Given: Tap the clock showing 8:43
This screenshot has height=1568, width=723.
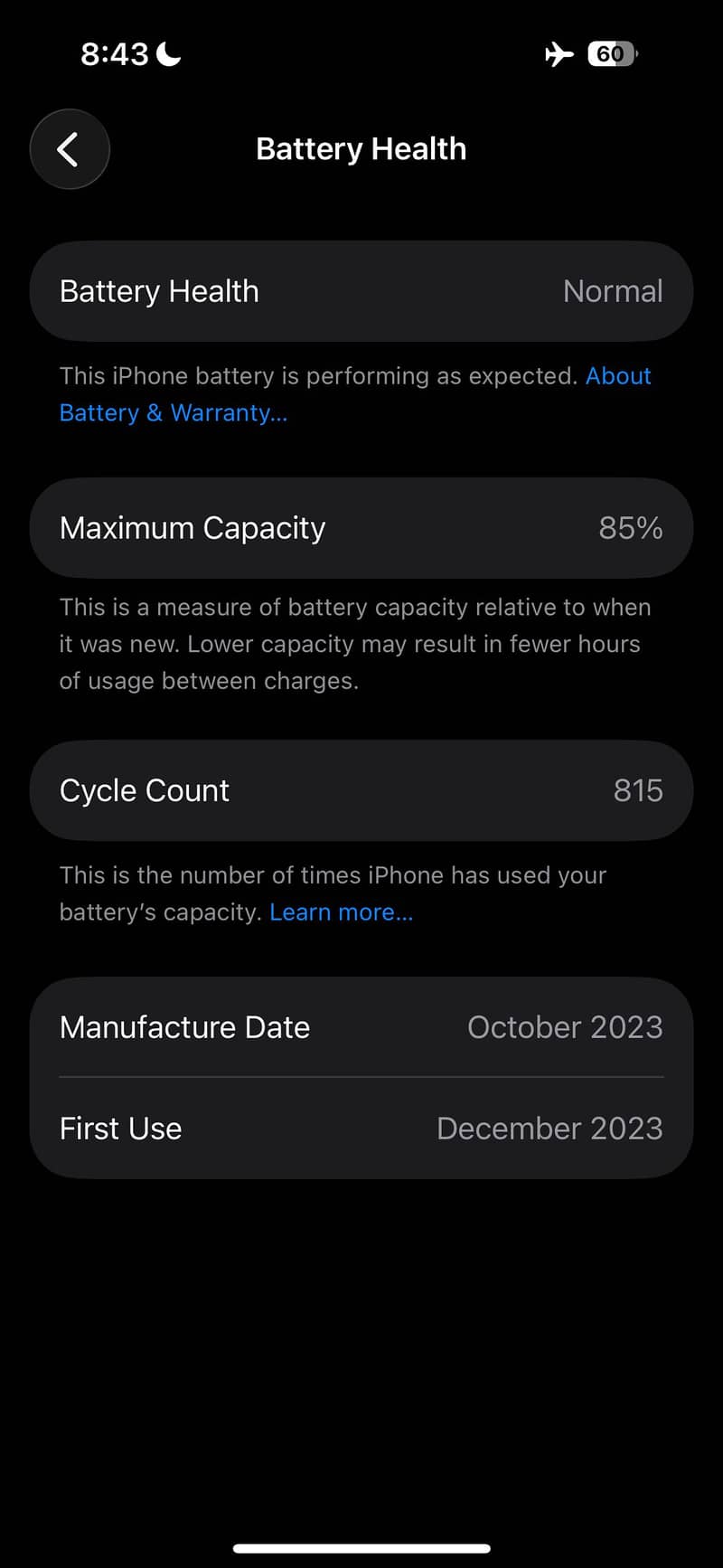Looking at the screenshot, I should 113,53.
